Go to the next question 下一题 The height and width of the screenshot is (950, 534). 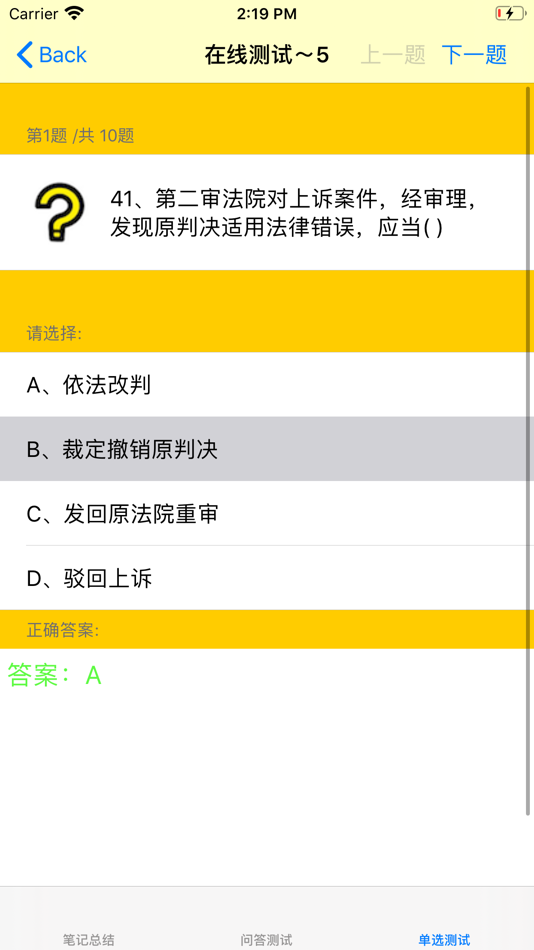click(x=474, y=55)
